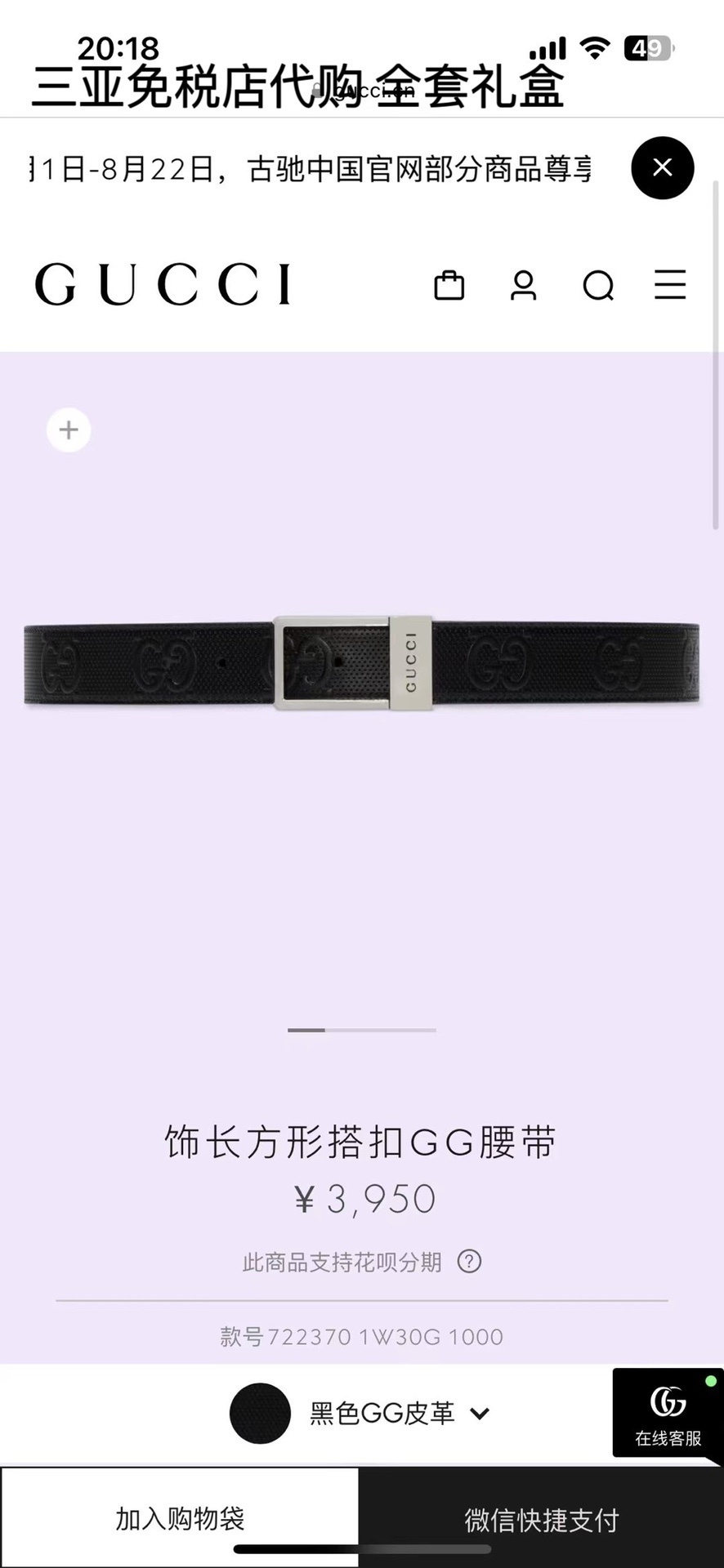Pay with 微信快捷支付
The width and height of the screenshot is (724, 1568).
pyautogui.click(x=541, y=1521)
